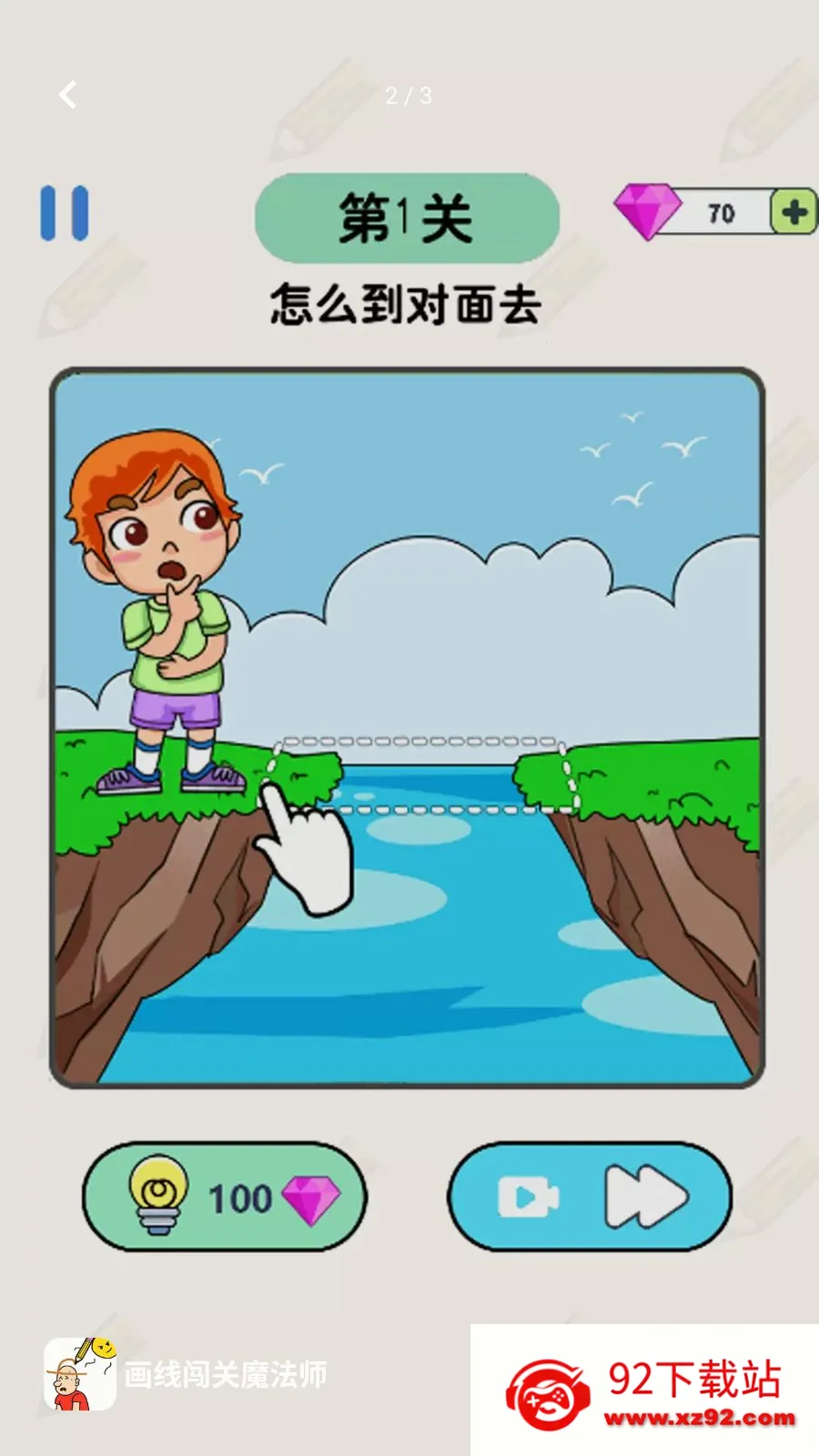Pause the game
Screen dimensions: 819x1456
65,214
